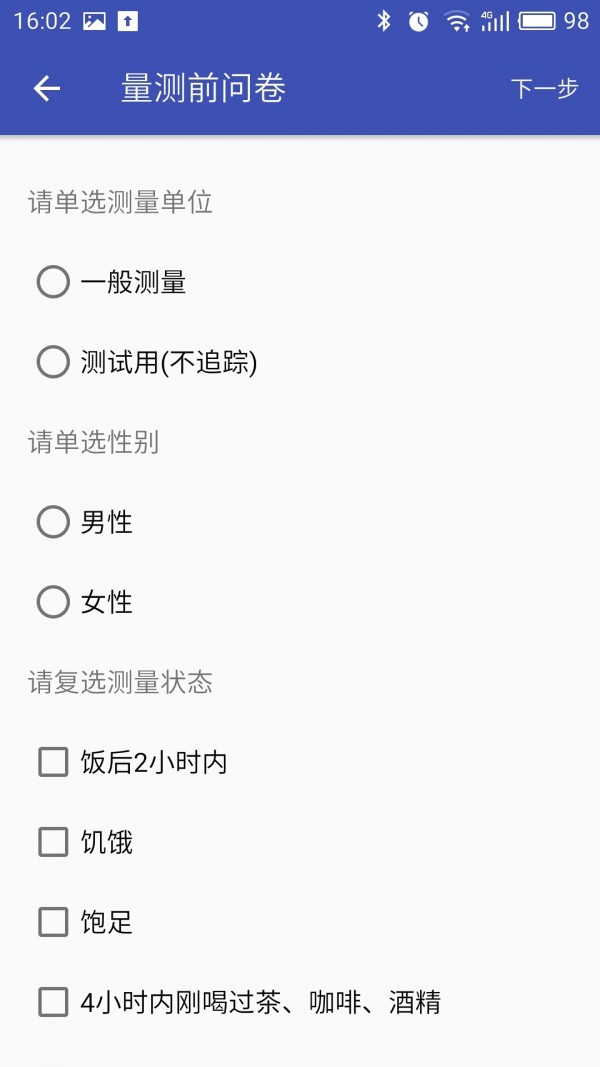Select the 一般测量 radio option

click(53, 282)
